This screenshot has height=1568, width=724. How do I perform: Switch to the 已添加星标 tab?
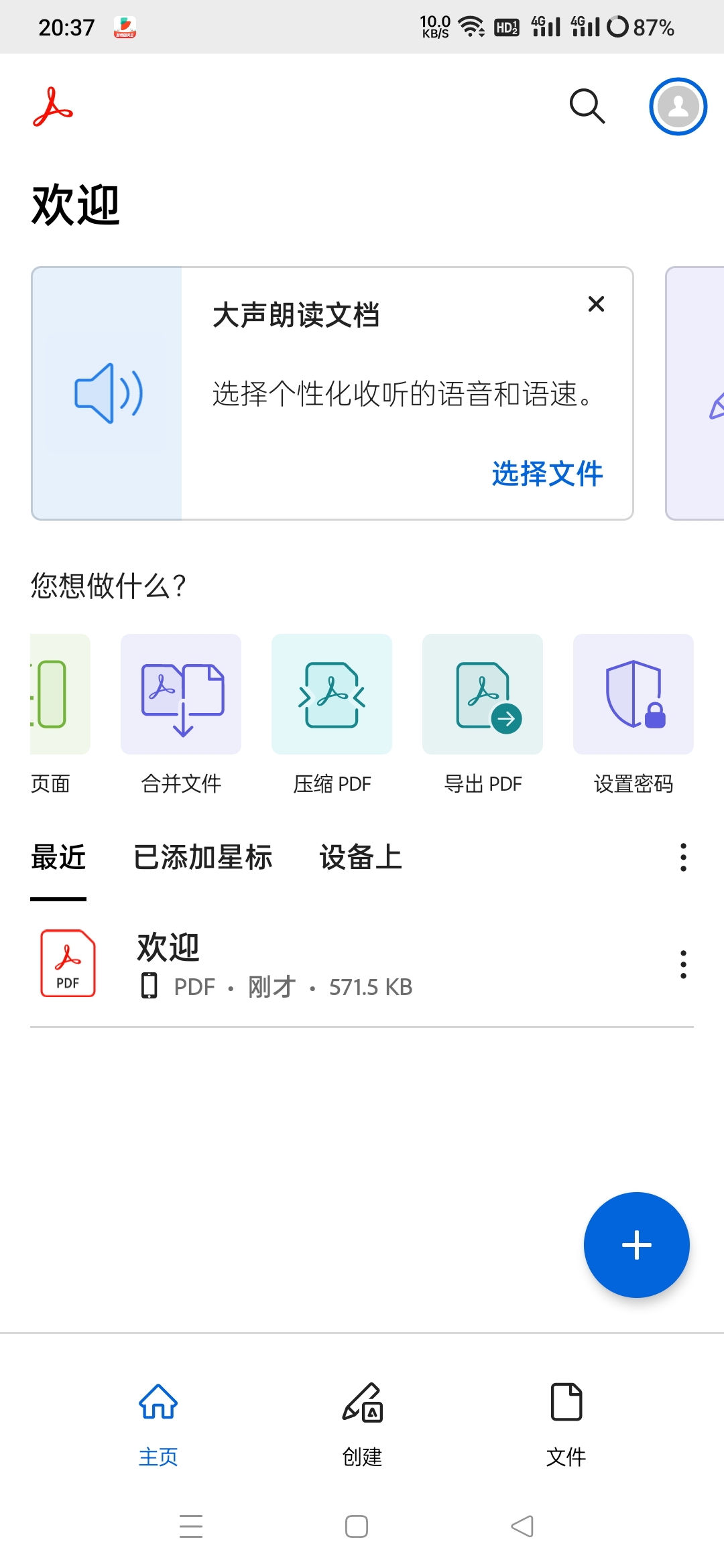point(203,857)
